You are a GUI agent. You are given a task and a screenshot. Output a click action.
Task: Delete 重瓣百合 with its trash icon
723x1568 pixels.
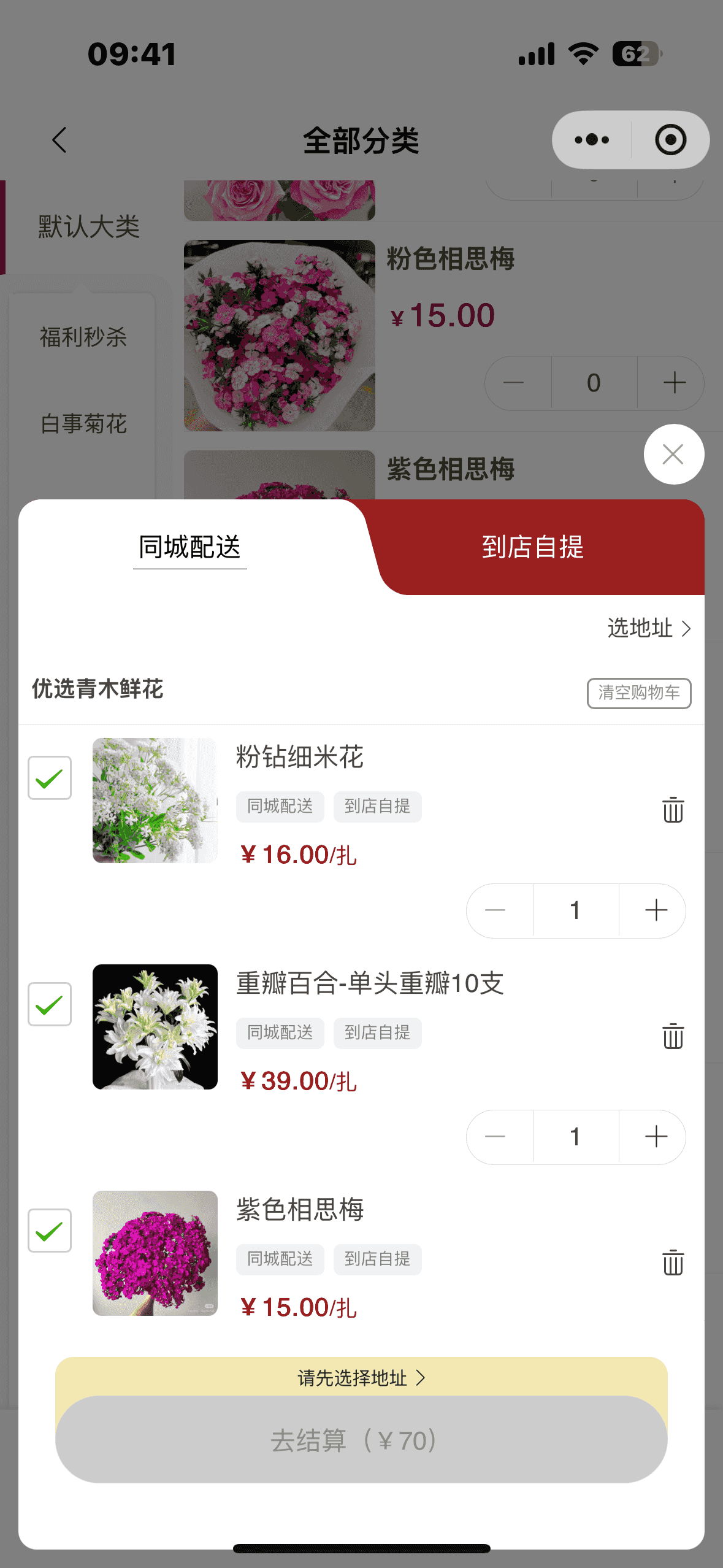[673, 1036]
